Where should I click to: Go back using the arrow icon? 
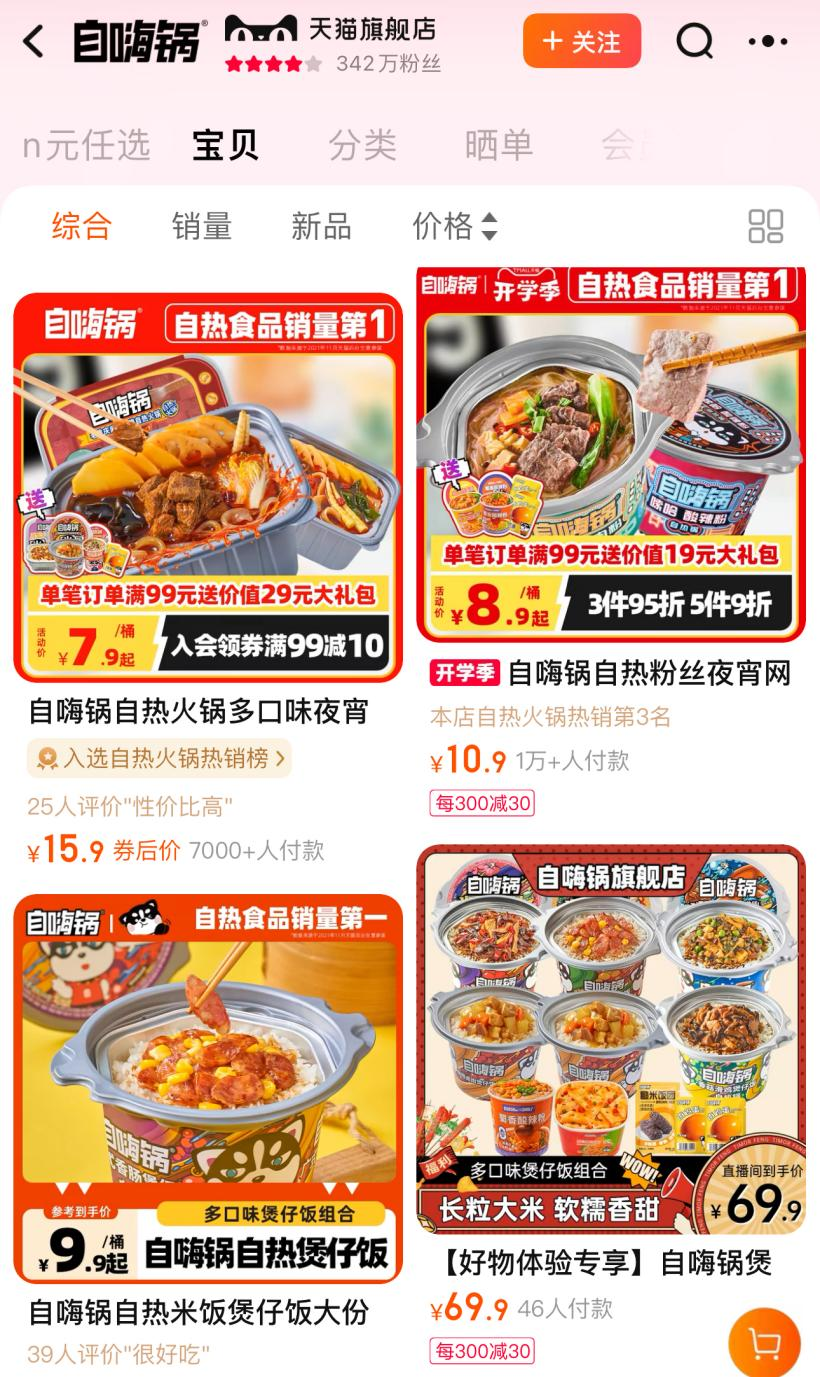point(34,42)
